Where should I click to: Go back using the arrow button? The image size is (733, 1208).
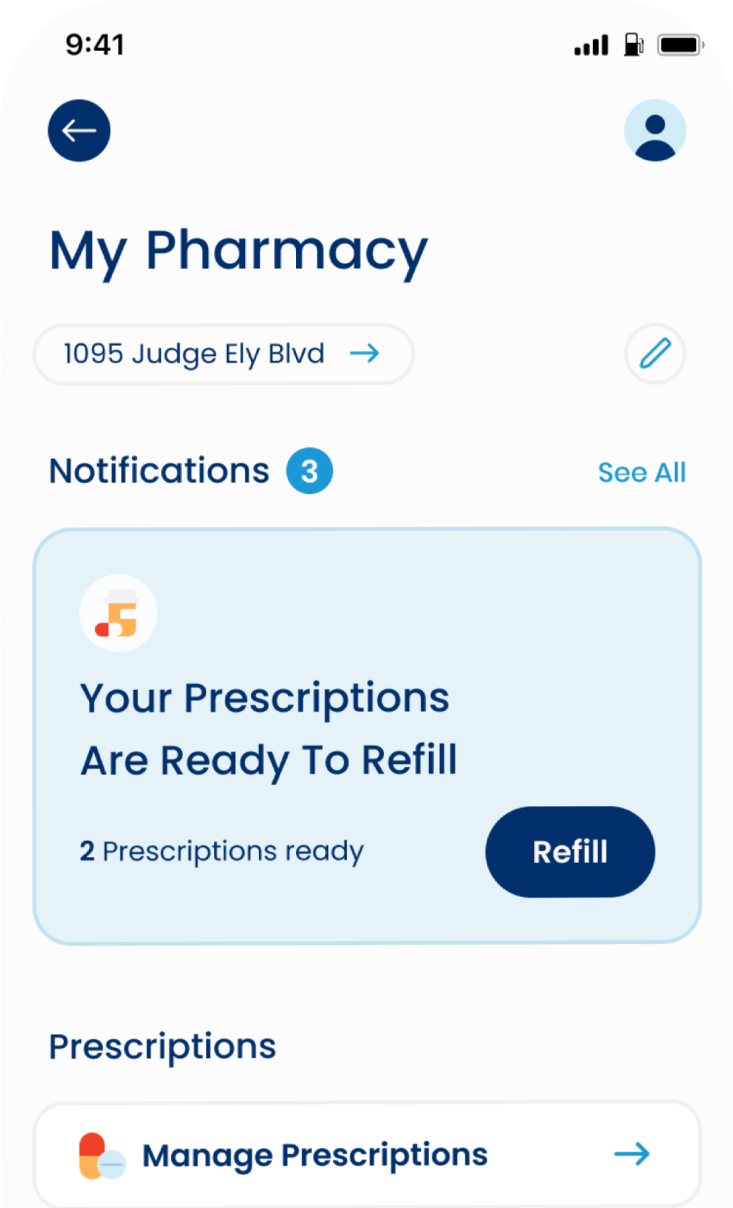[79, 130]
